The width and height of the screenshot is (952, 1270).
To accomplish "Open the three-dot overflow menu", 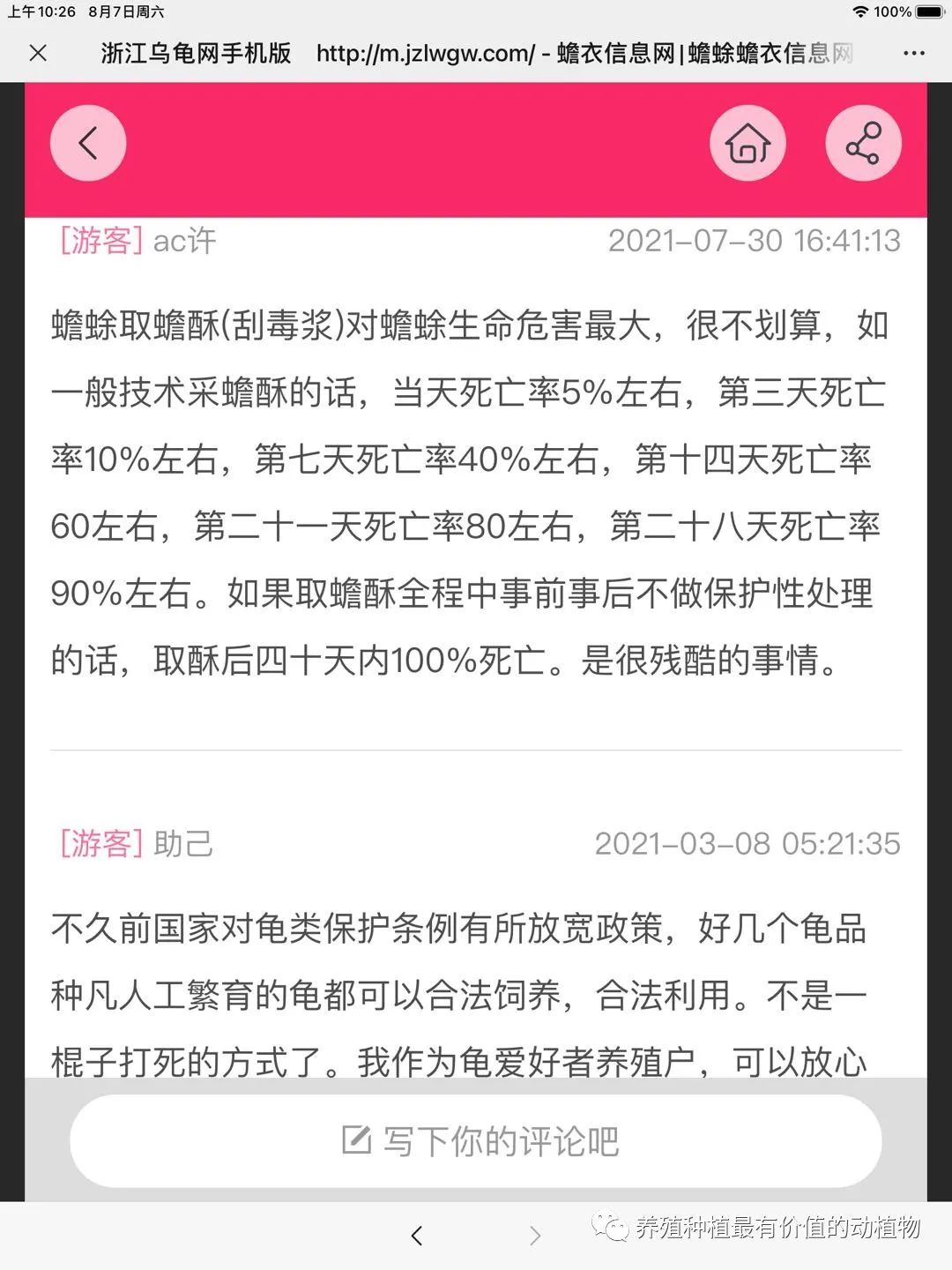I will tap(914, 53).
